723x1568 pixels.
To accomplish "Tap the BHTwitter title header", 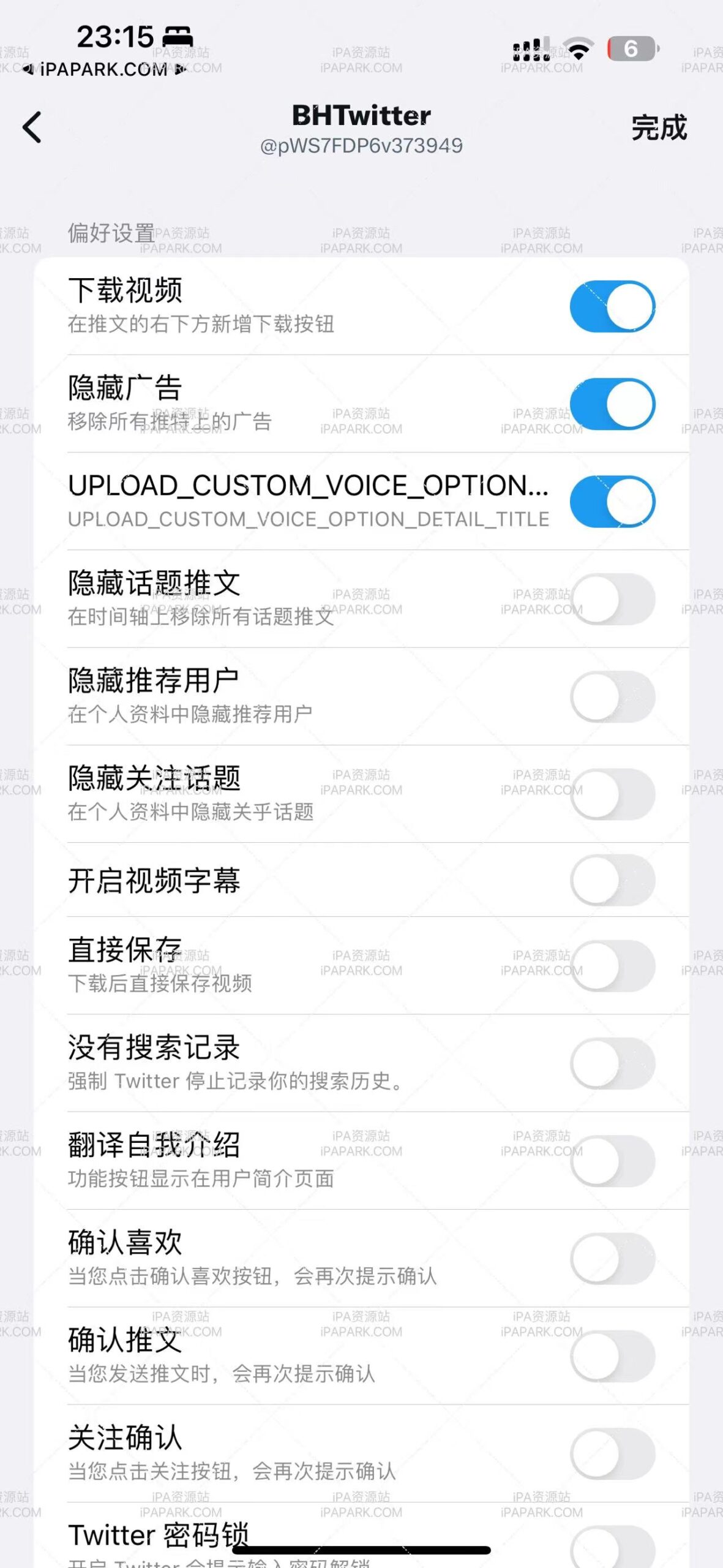I will (x=361, y=115).
